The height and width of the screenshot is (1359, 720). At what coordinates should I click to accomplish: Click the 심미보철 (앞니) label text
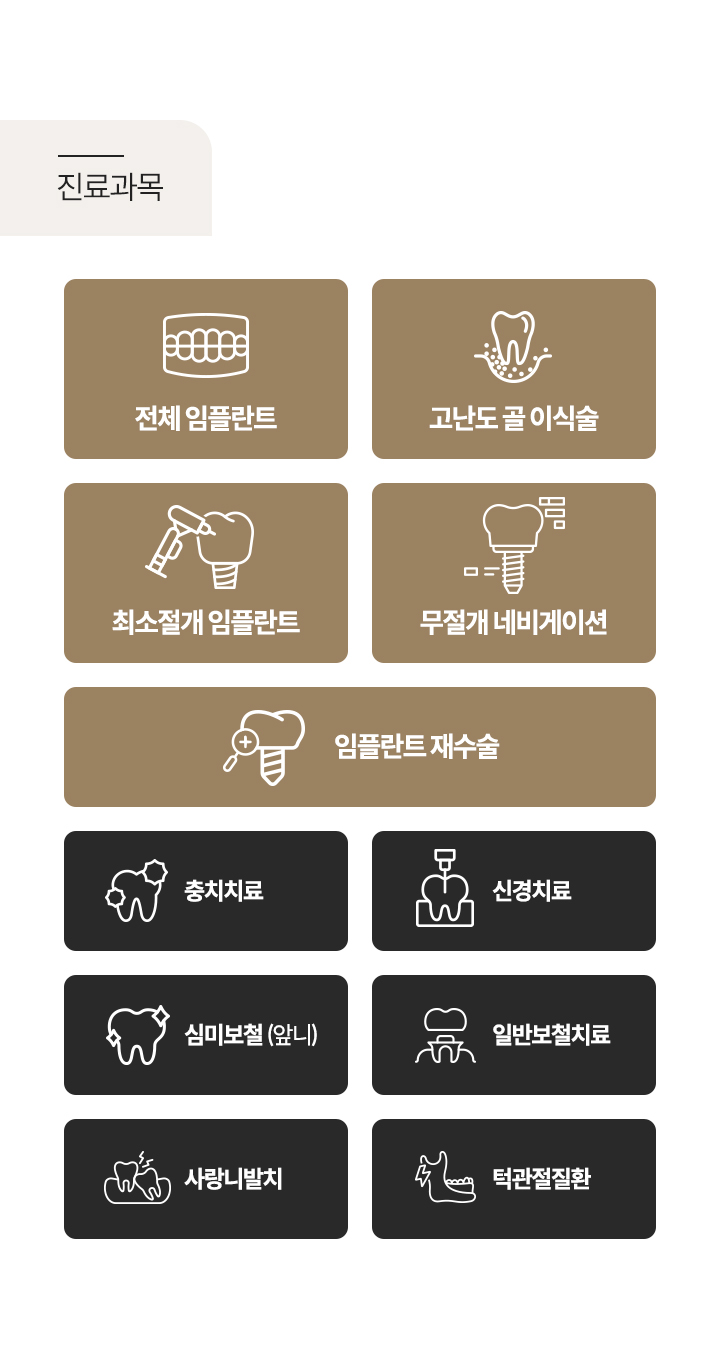(252, 1035)
